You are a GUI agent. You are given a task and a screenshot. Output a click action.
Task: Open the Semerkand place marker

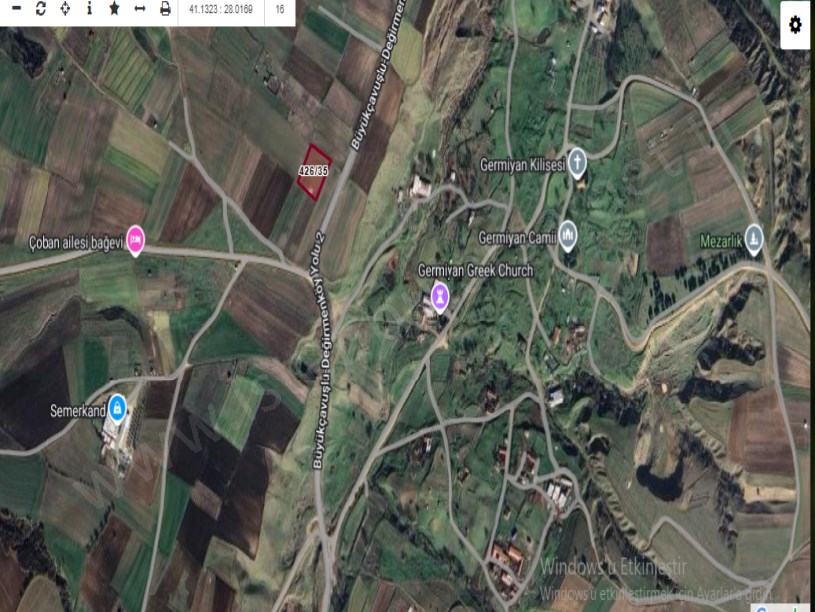pos(117,407)
